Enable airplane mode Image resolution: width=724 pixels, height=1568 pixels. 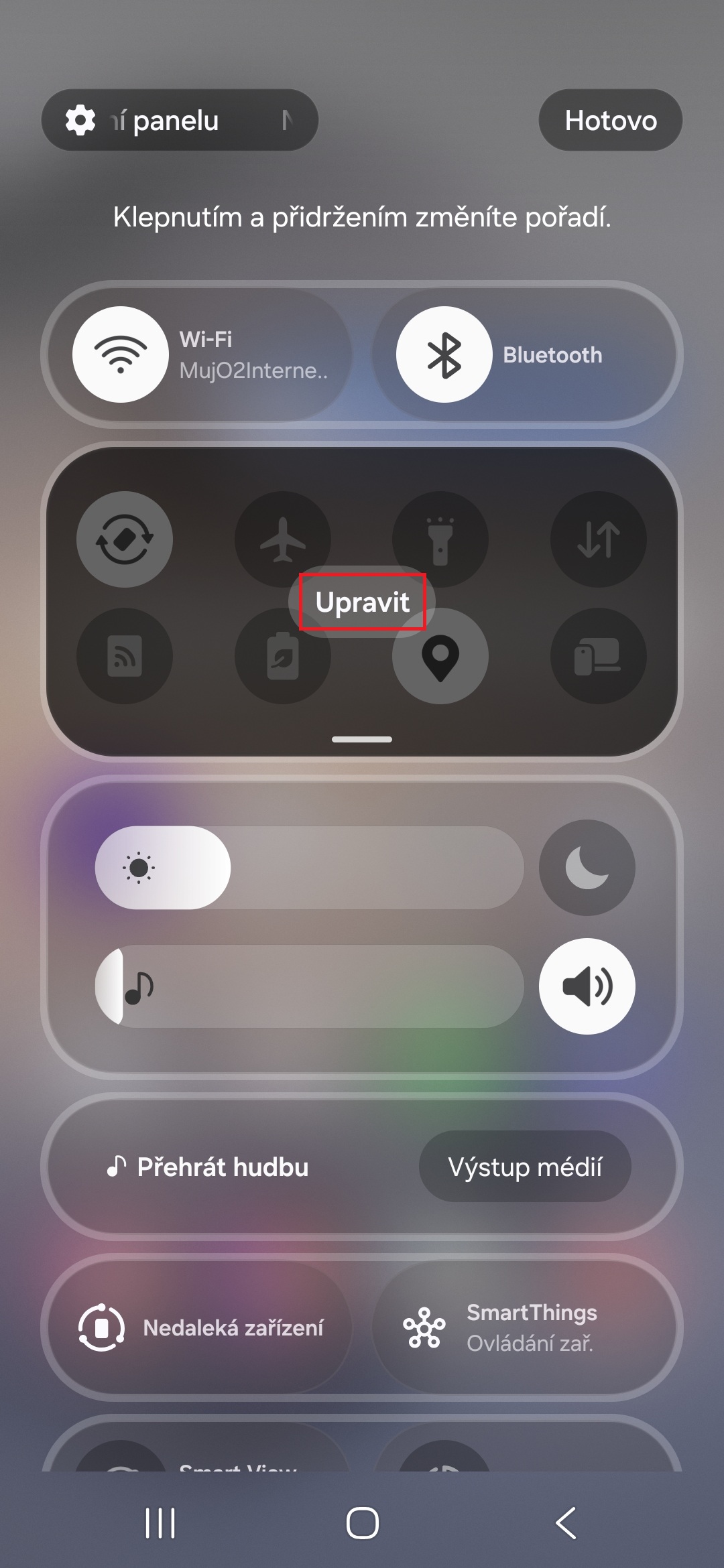coord(282,539)
